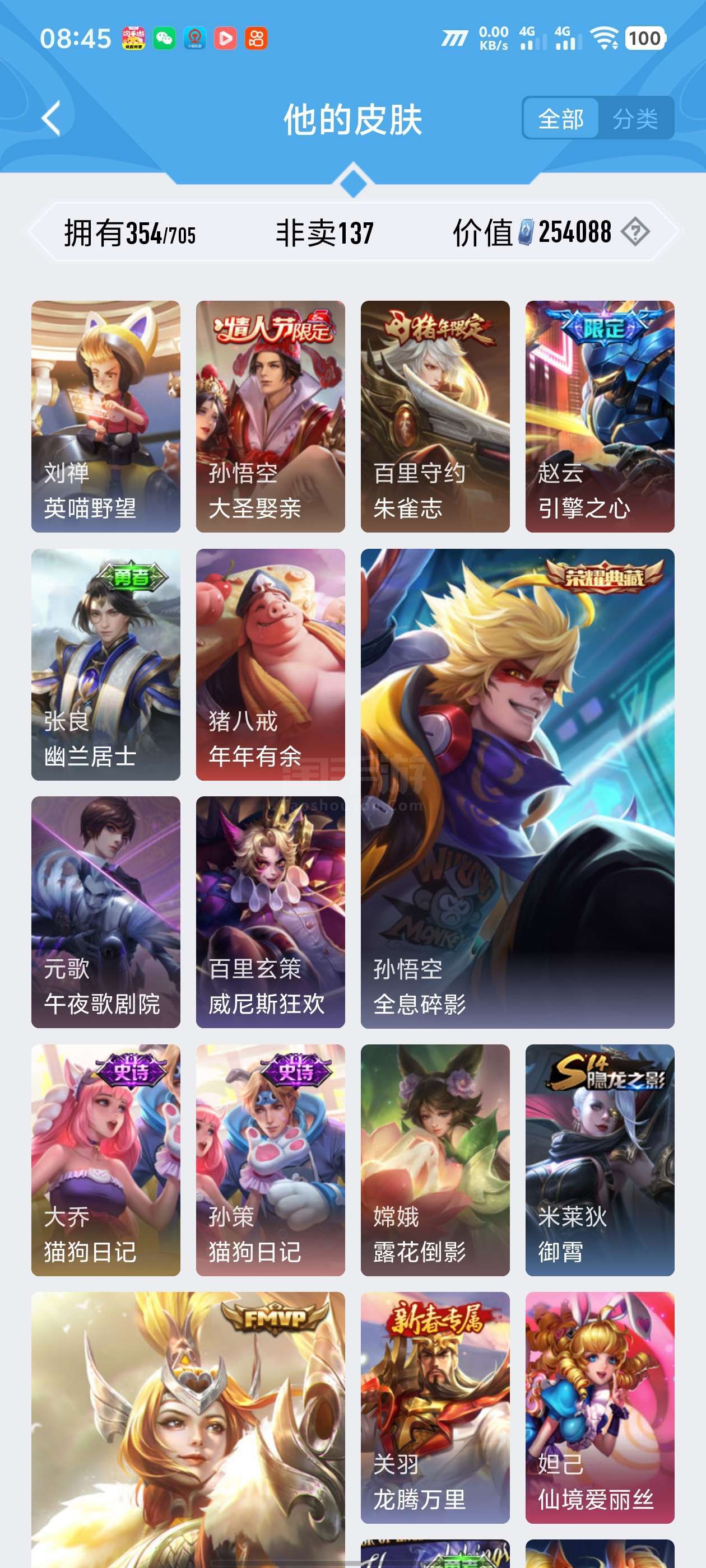Open 猪八戒 年年有余 skin card
Viewport: 706px width, 1568px height.
point(270,664)
